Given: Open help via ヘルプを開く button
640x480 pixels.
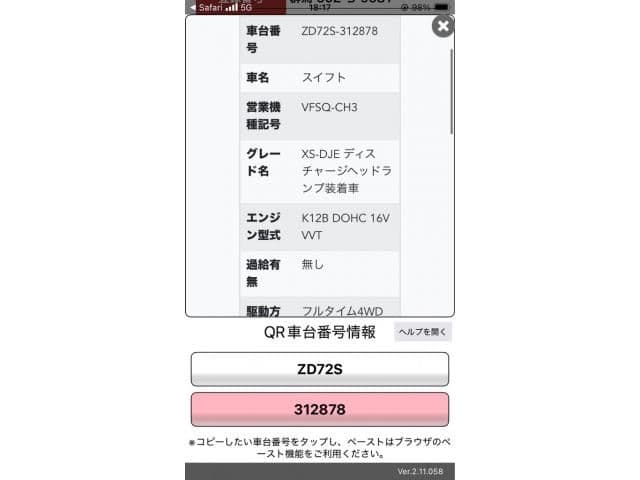Looking at the screenshot, I should click(x=423, y=332).
